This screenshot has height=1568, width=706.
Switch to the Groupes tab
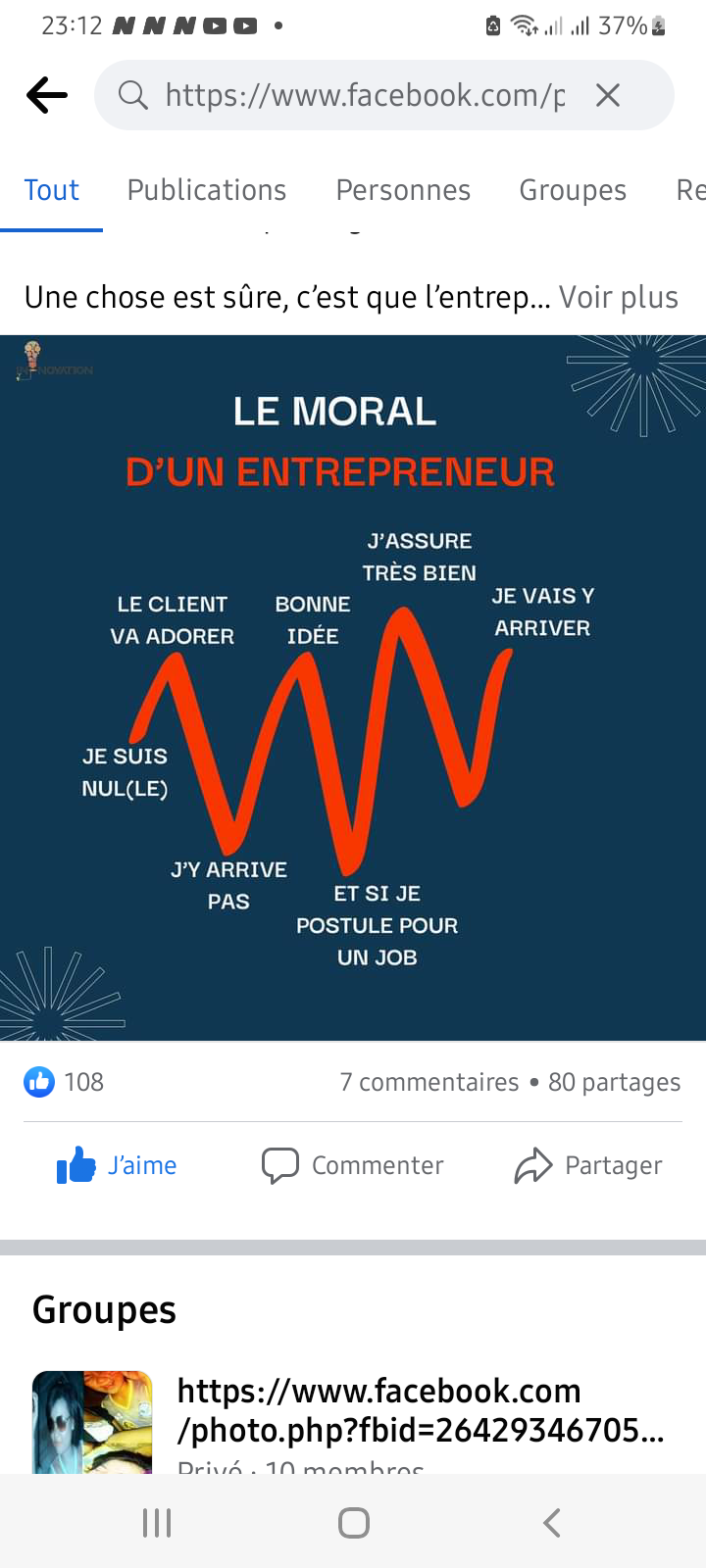coord(573,190)
